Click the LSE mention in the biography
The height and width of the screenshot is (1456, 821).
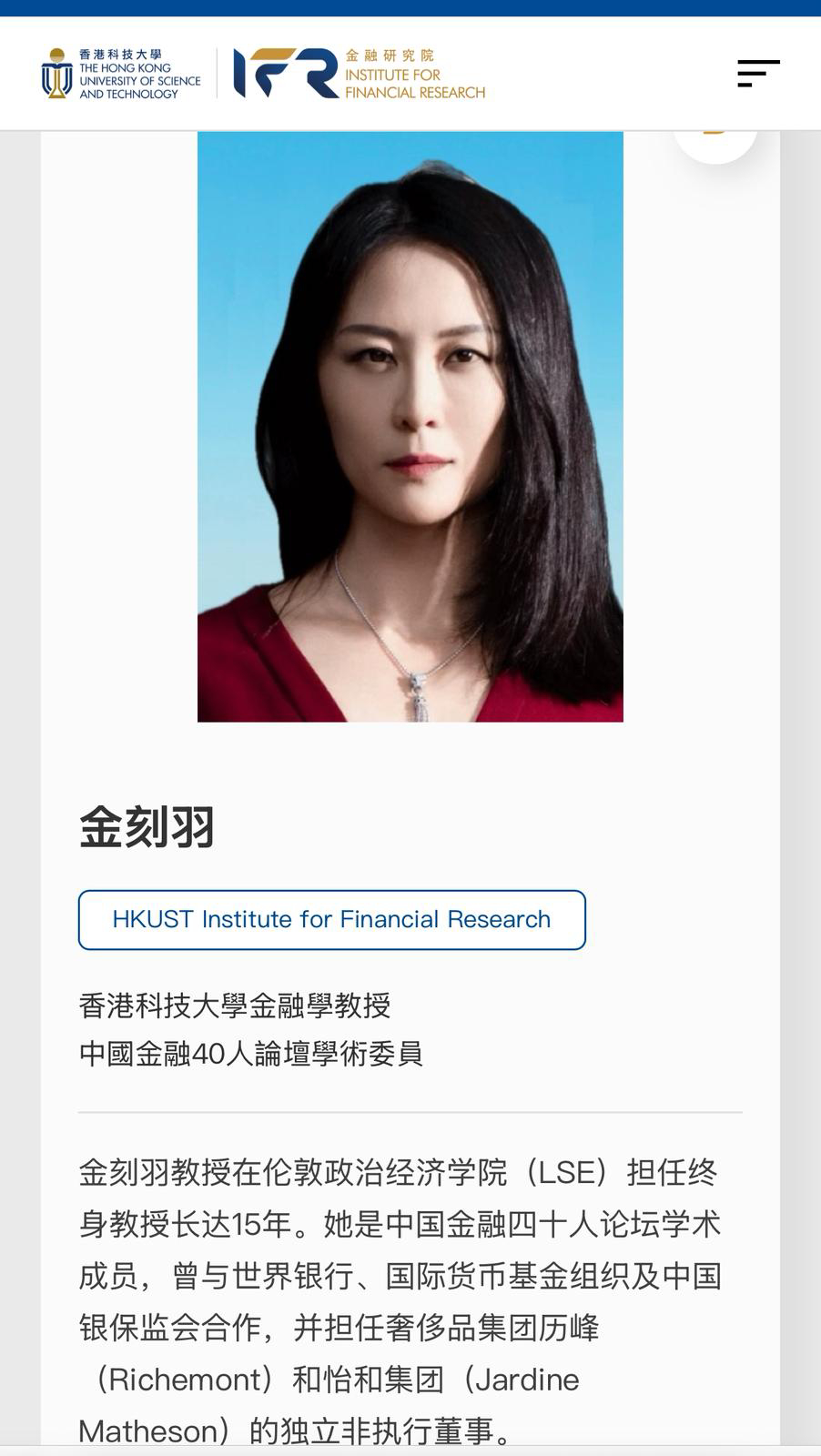pyautogui.click(x=569, y=1174)
